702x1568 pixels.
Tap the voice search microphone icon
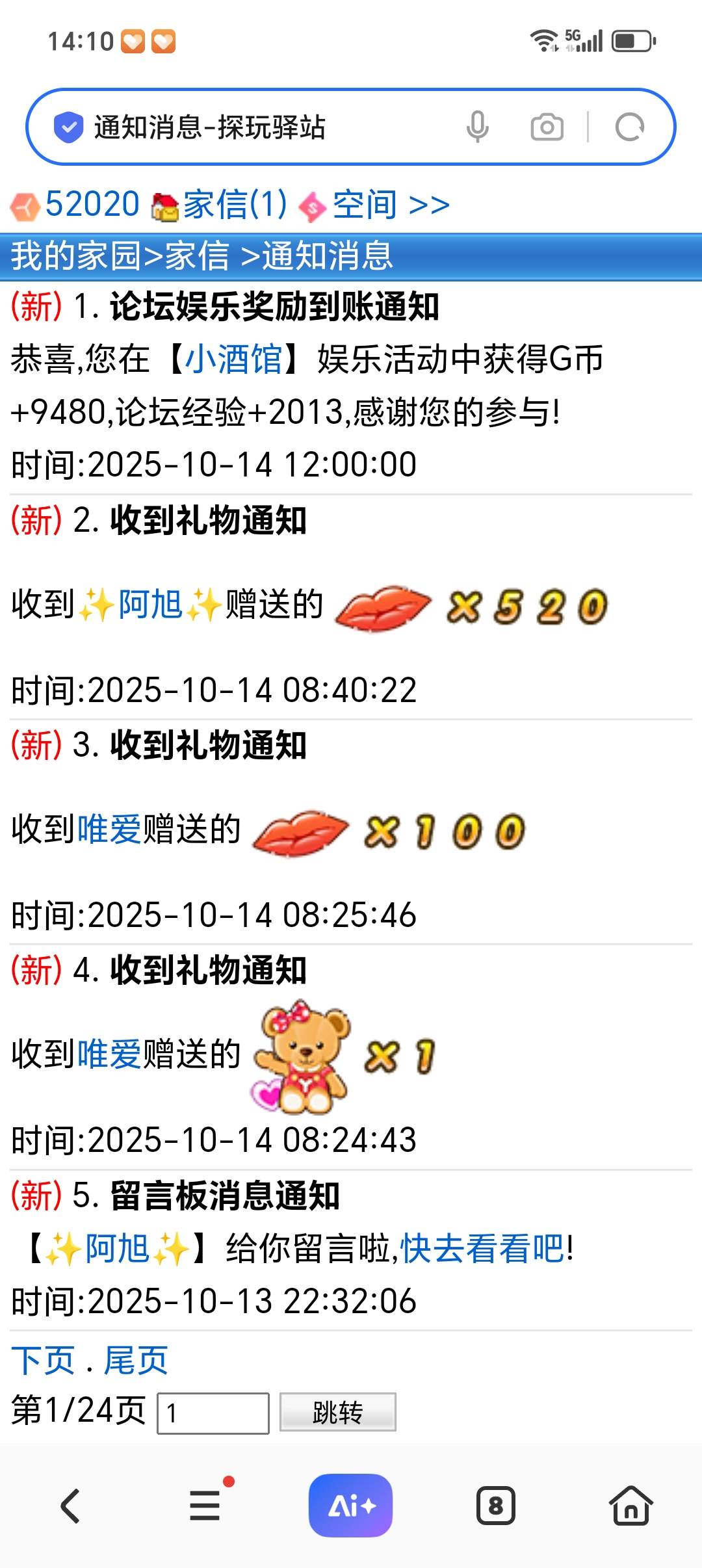478,127
